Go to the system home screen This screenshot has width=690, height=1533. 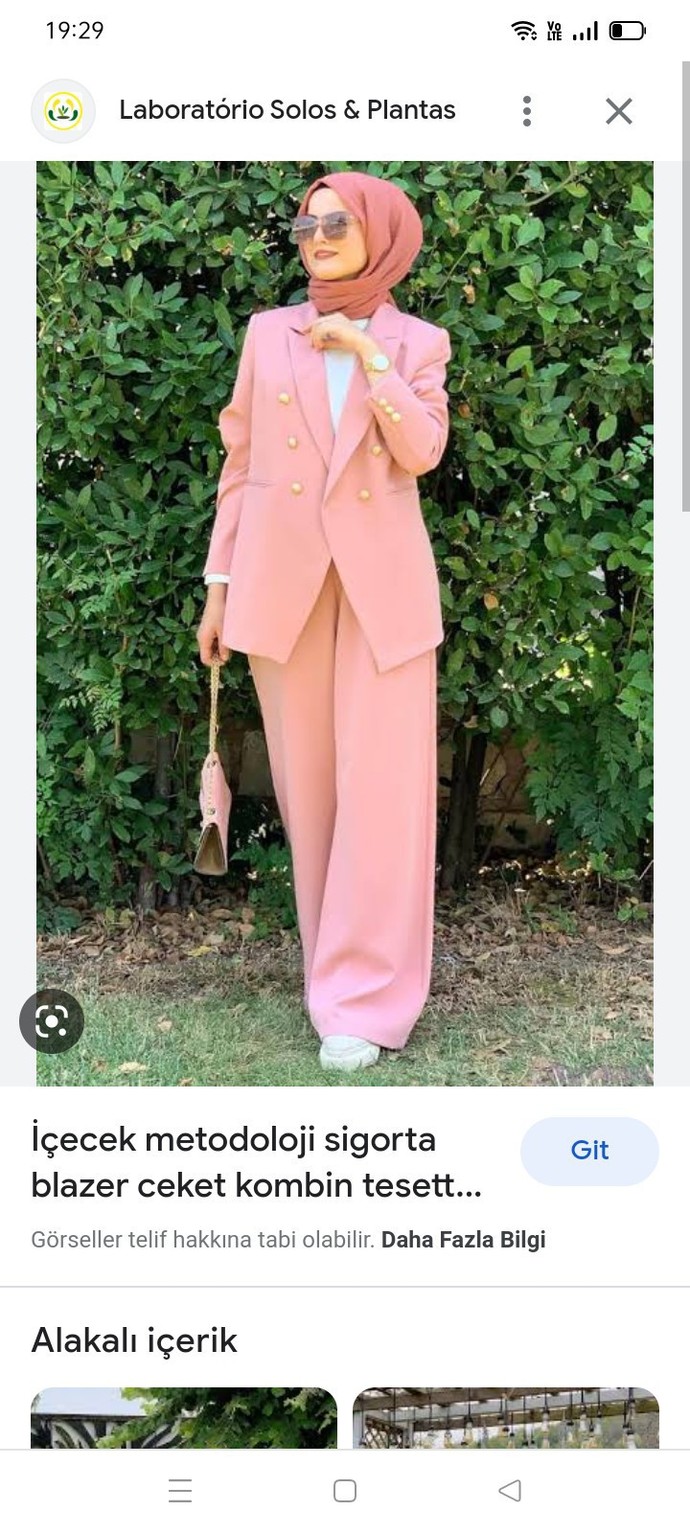coord(345,1491)
